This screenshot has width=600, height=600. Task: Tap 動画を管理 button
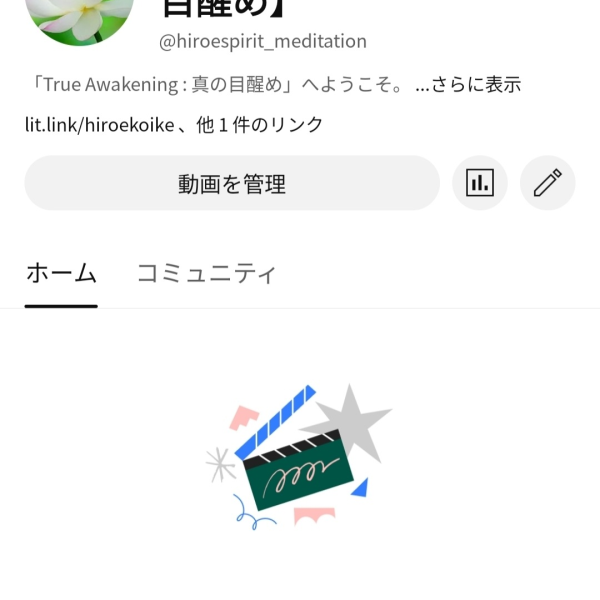tap(232, 183)
